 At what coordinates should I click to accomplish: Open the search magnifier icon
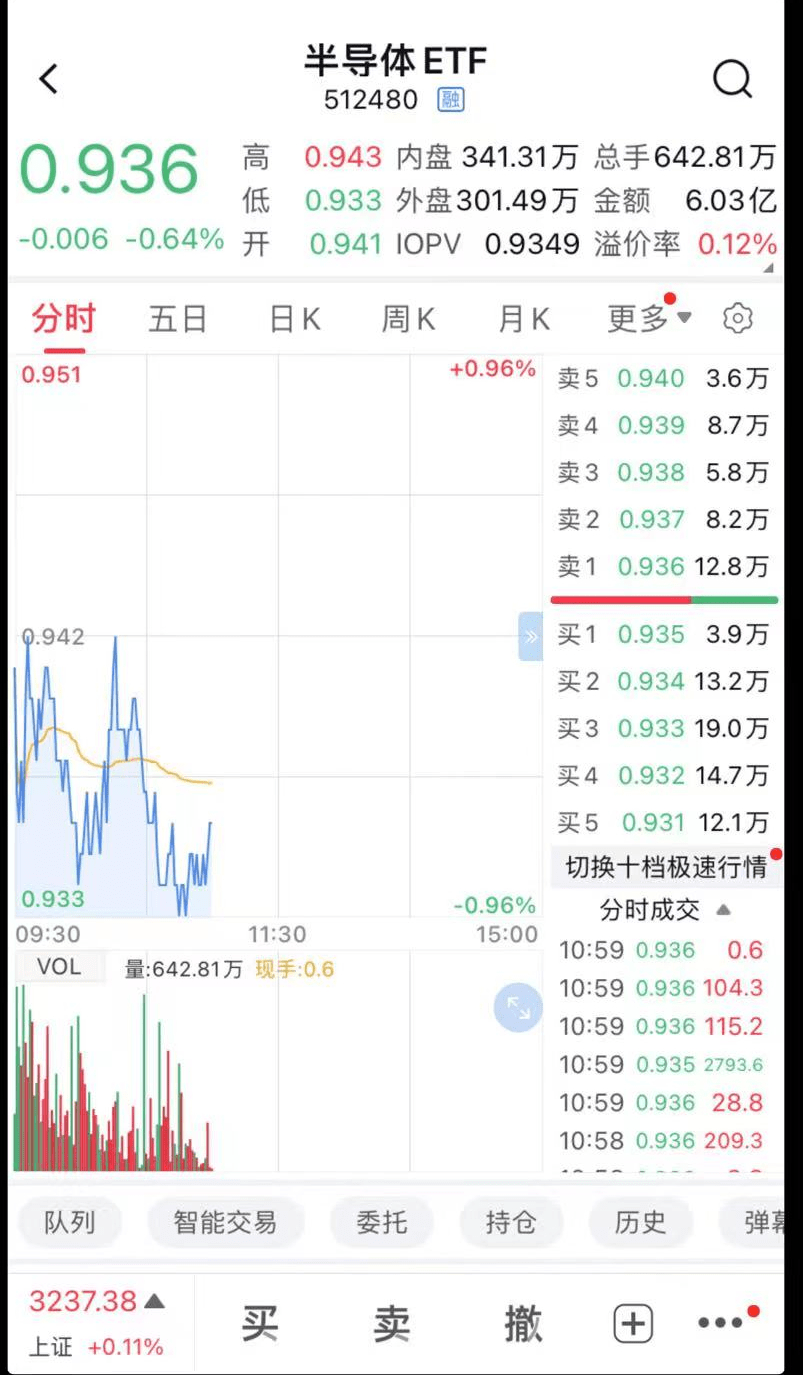coord(732,78)
